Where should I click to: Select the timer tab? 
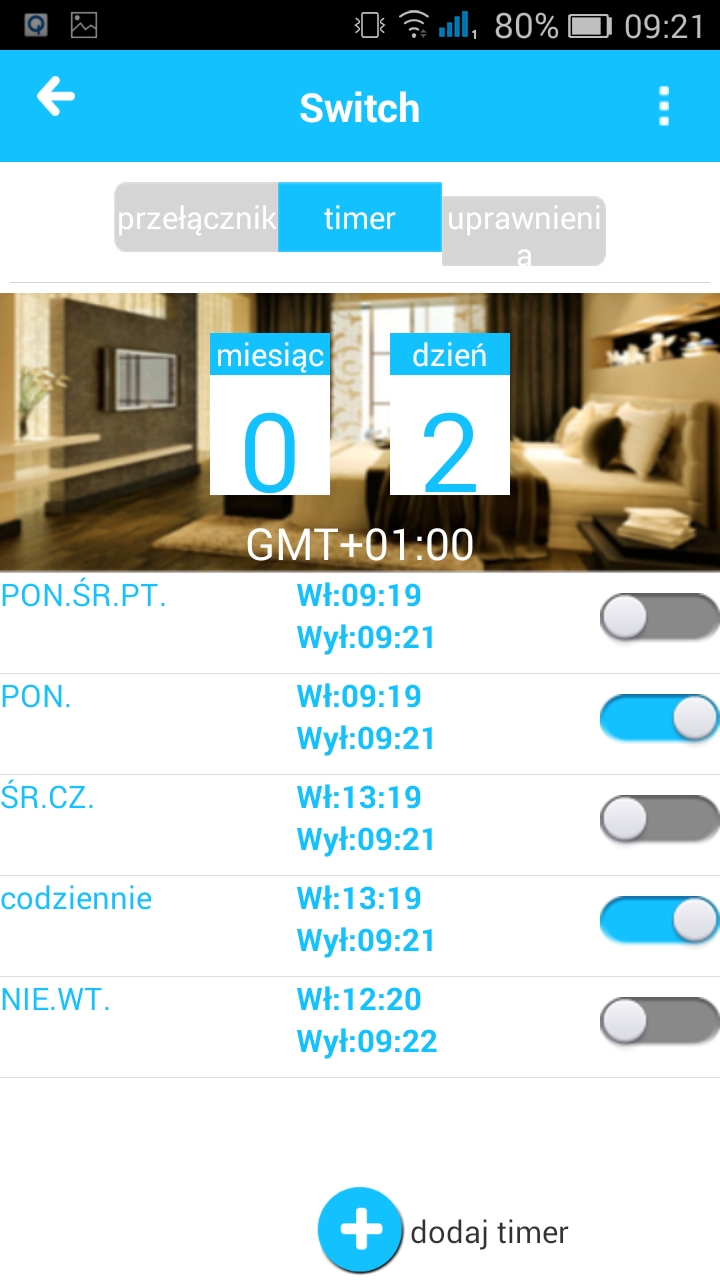click(x=360, y=217)
